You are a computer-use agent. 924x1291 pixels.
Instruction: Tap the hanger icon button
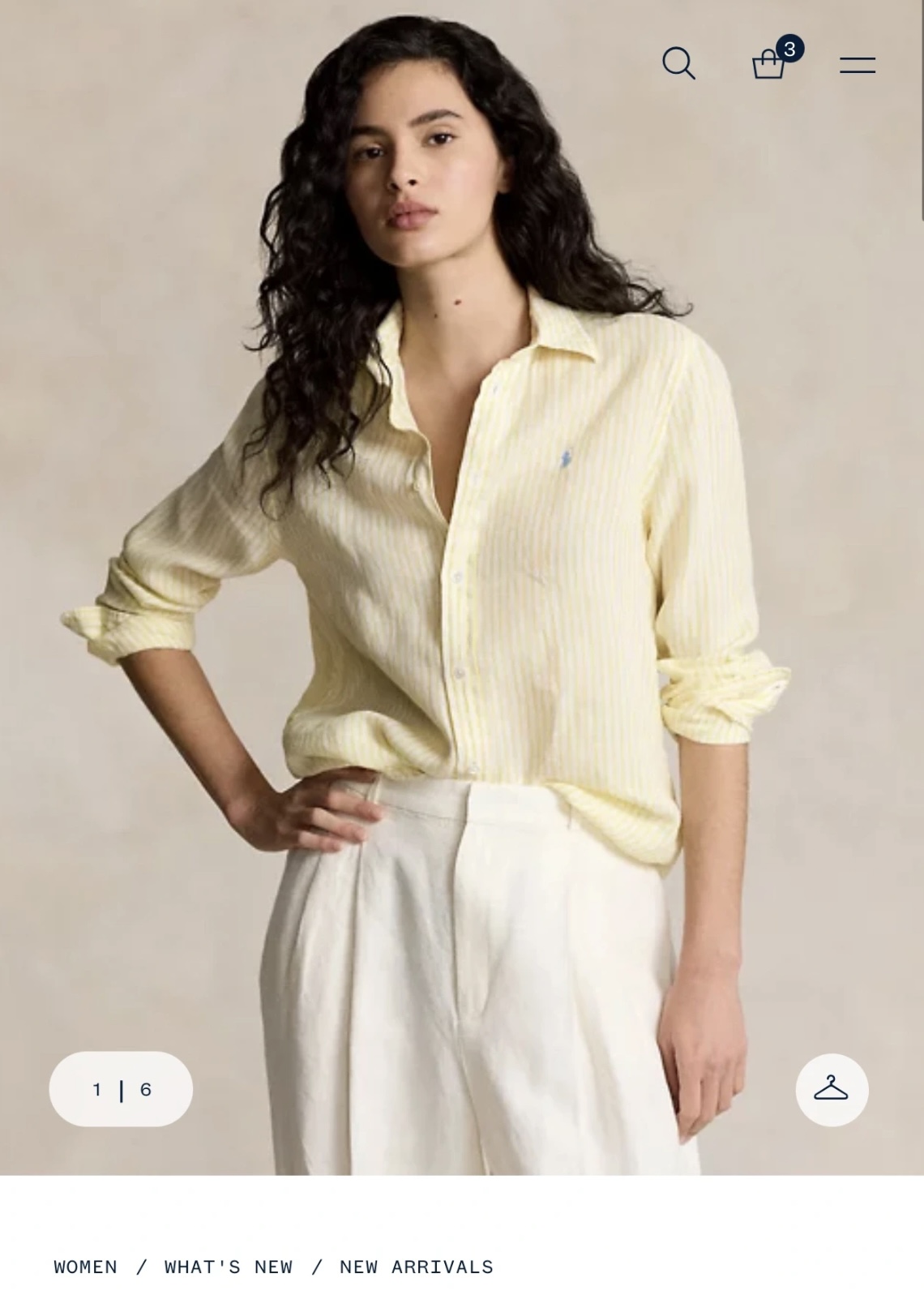[832, 1089]
